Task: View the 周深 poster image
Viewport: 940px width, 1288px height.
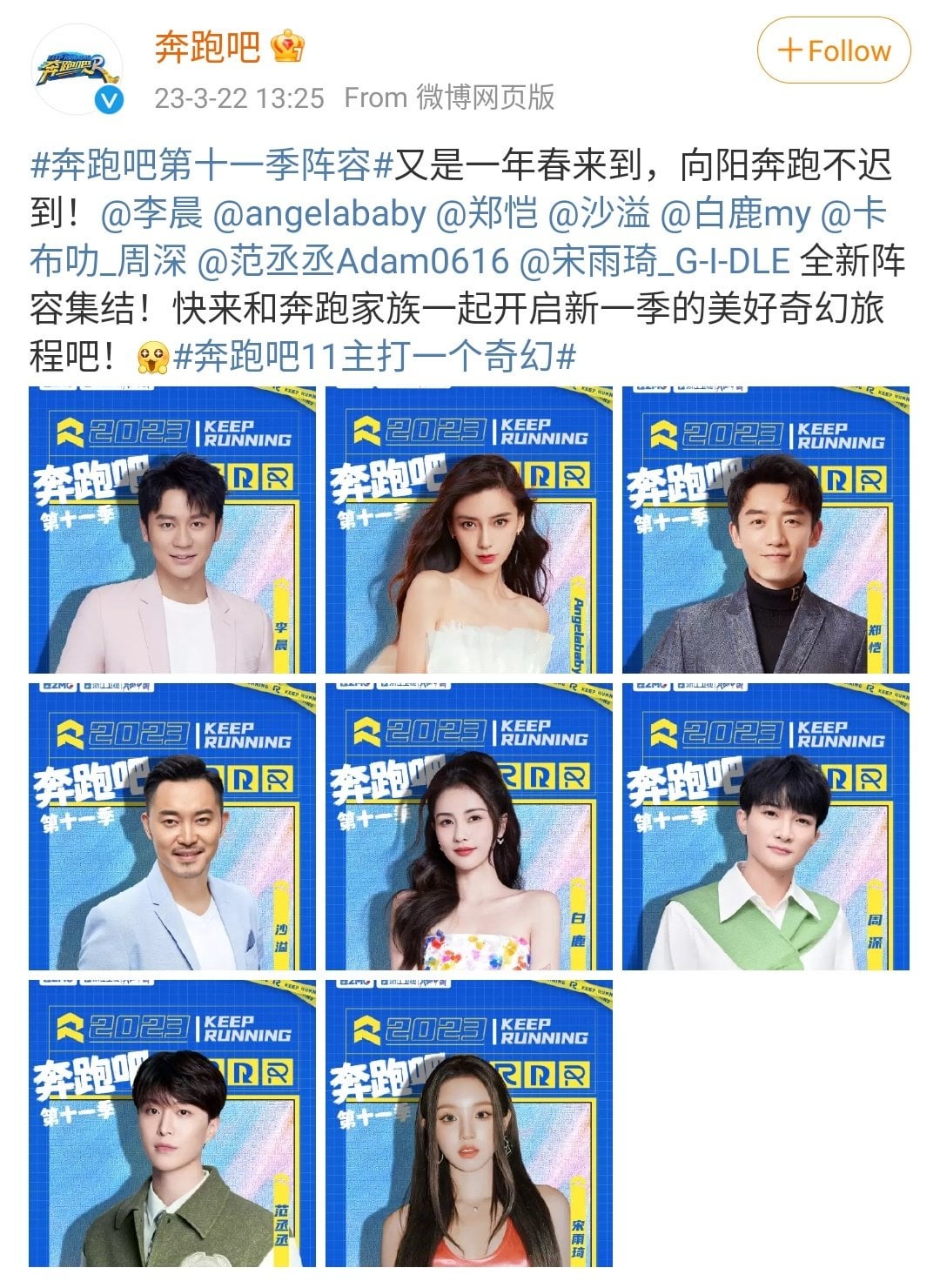Action: [766, 827]
